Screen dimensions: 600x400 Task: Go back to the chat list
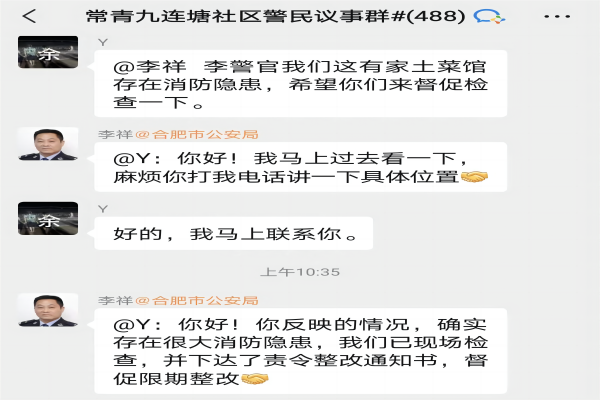[29, 15]
